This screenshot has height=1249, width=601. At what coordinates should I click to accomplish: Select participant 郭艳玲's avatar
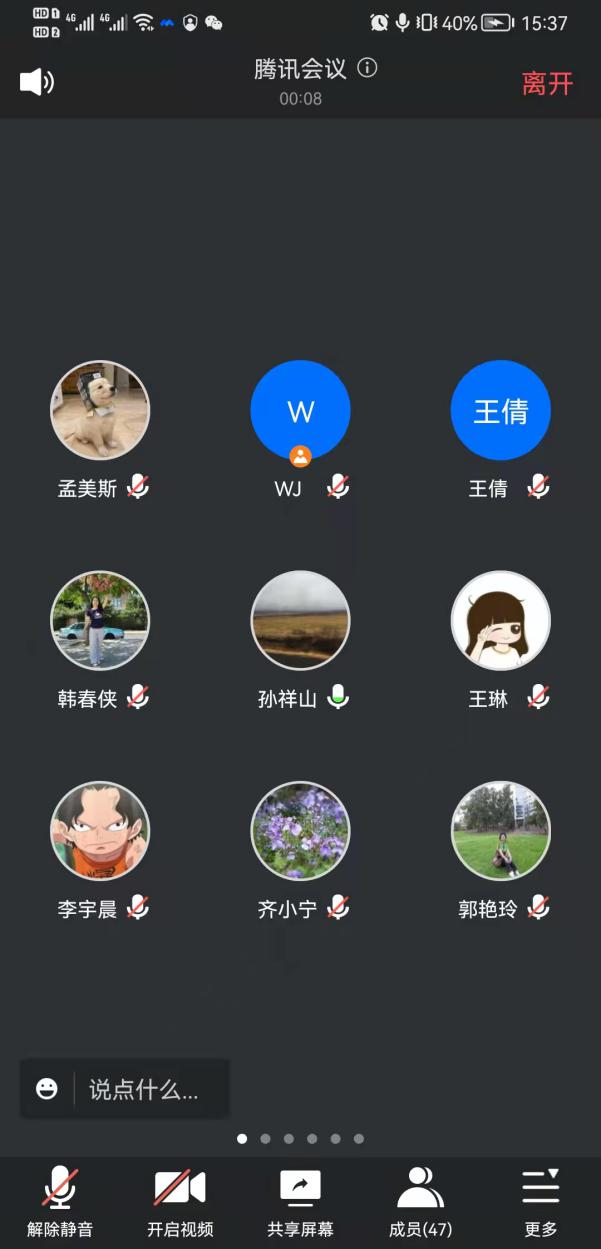coord(500,830)
